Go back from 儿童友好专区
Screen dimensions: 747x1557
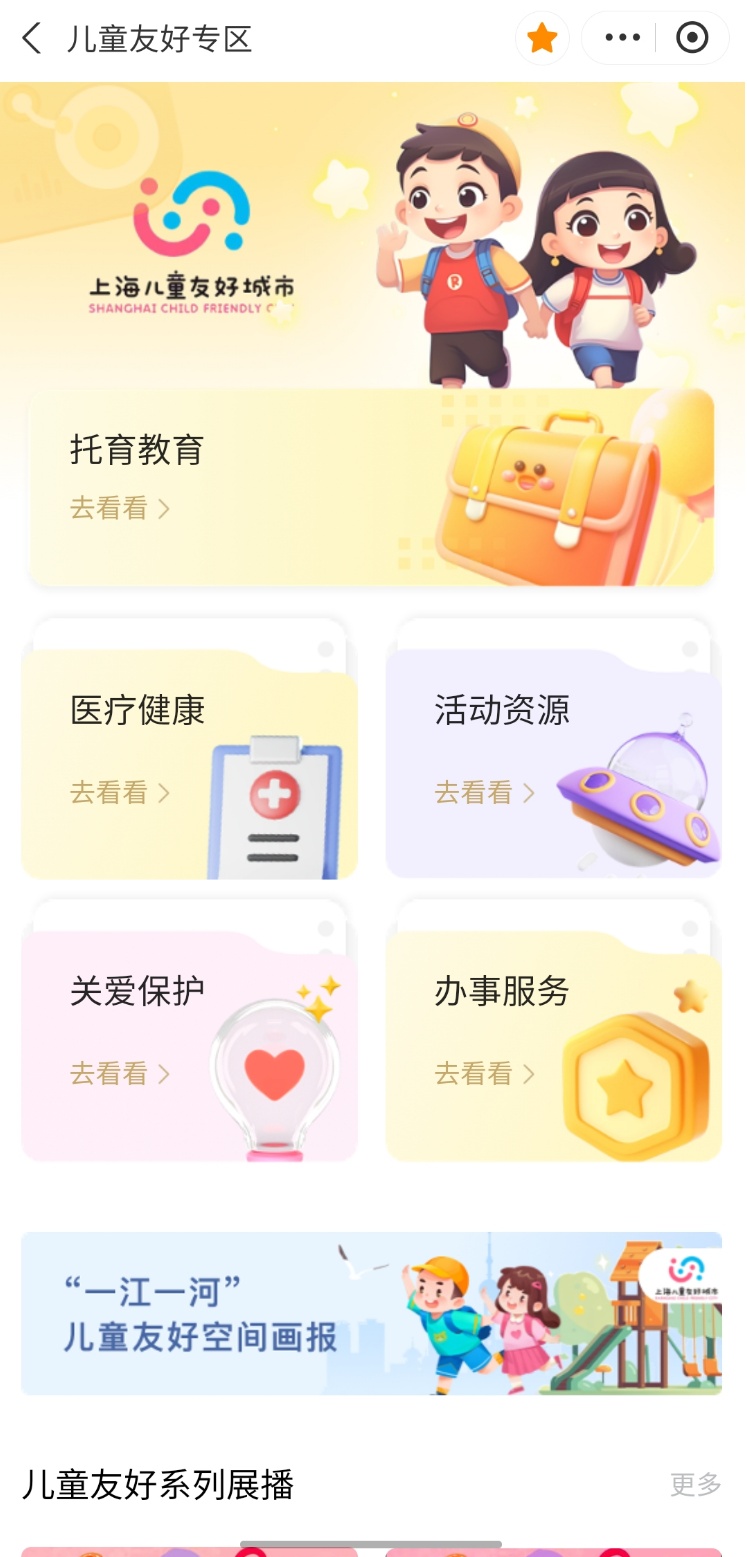pos(32,39)
